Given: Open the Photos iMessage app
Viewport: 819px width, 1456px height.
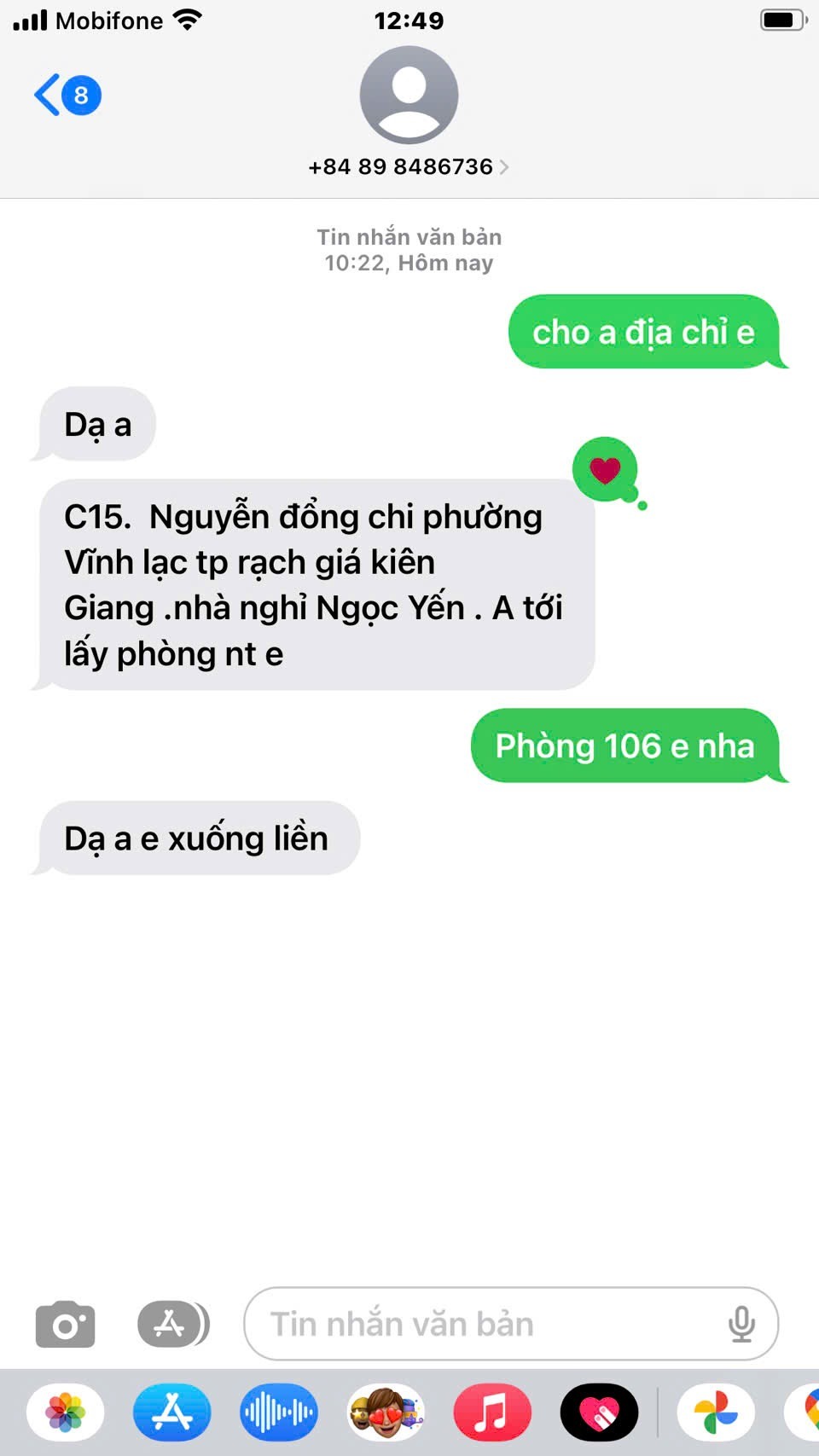Looking at the screenshot, I should [66, 1413].
